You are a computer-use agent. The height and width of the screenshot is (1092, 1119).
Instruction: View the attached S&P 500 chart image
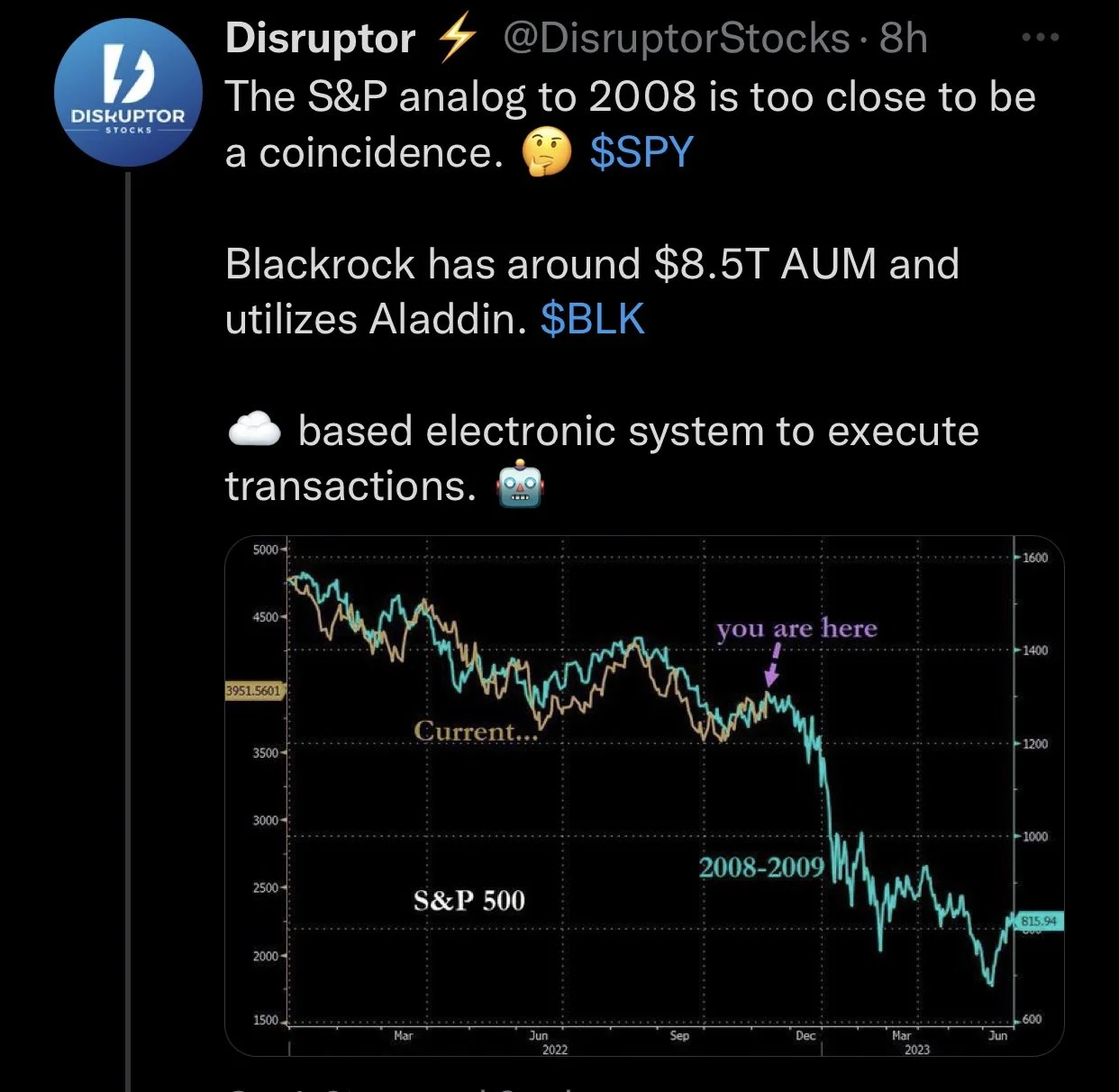(644, 795)
